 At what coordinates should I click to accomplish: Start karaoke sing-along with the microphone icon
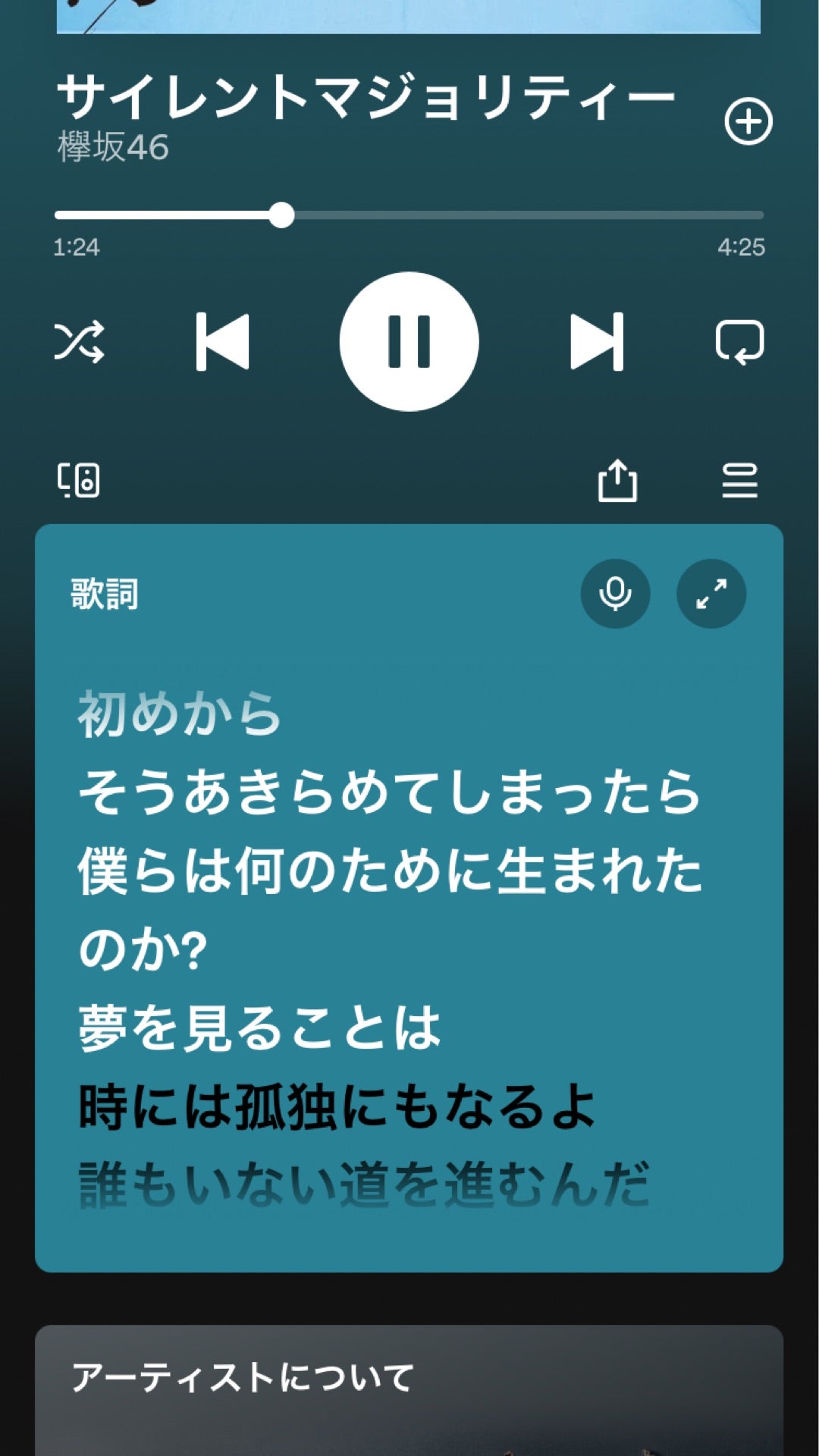617,595
